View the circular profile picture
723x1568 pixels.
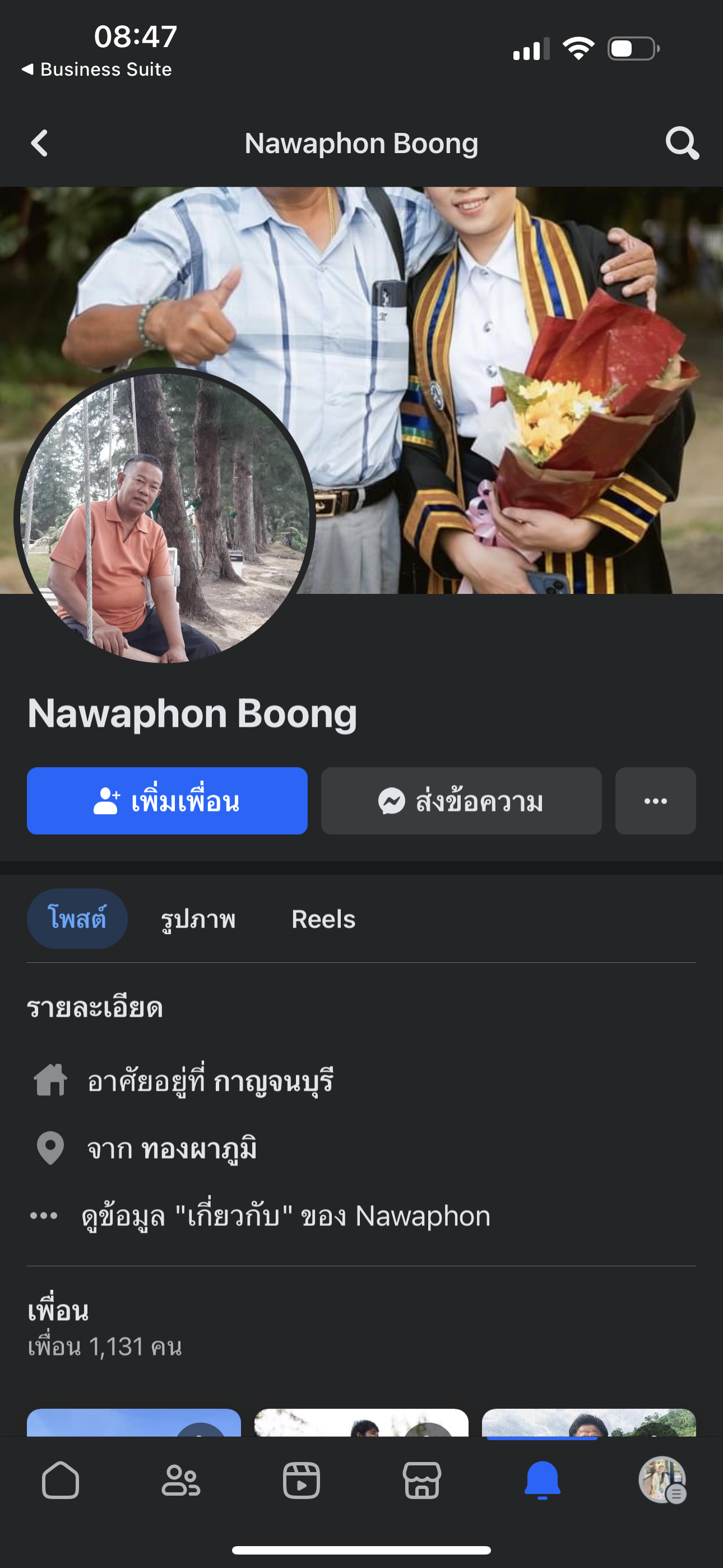pos(164,518)
